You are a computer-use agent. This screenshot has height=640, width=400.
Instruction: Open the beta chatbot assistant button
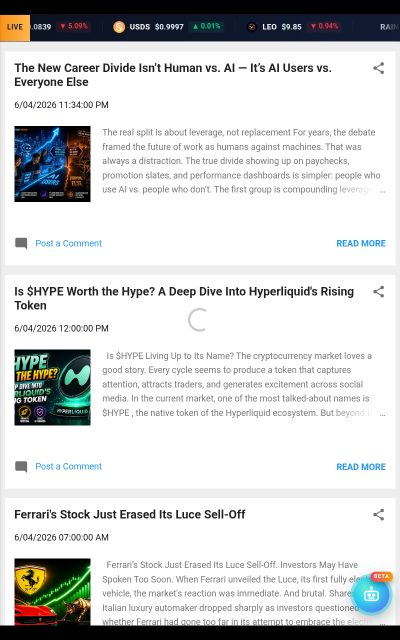point(371,594)
